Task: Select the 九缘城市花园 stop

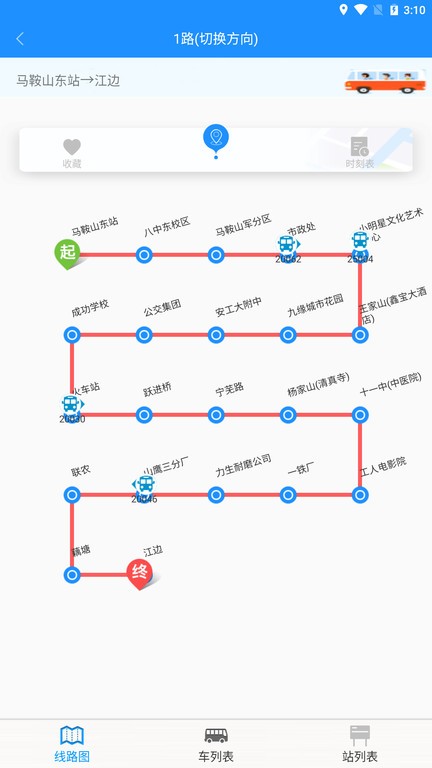Action: pyautogui.click(x=288, y=335)
